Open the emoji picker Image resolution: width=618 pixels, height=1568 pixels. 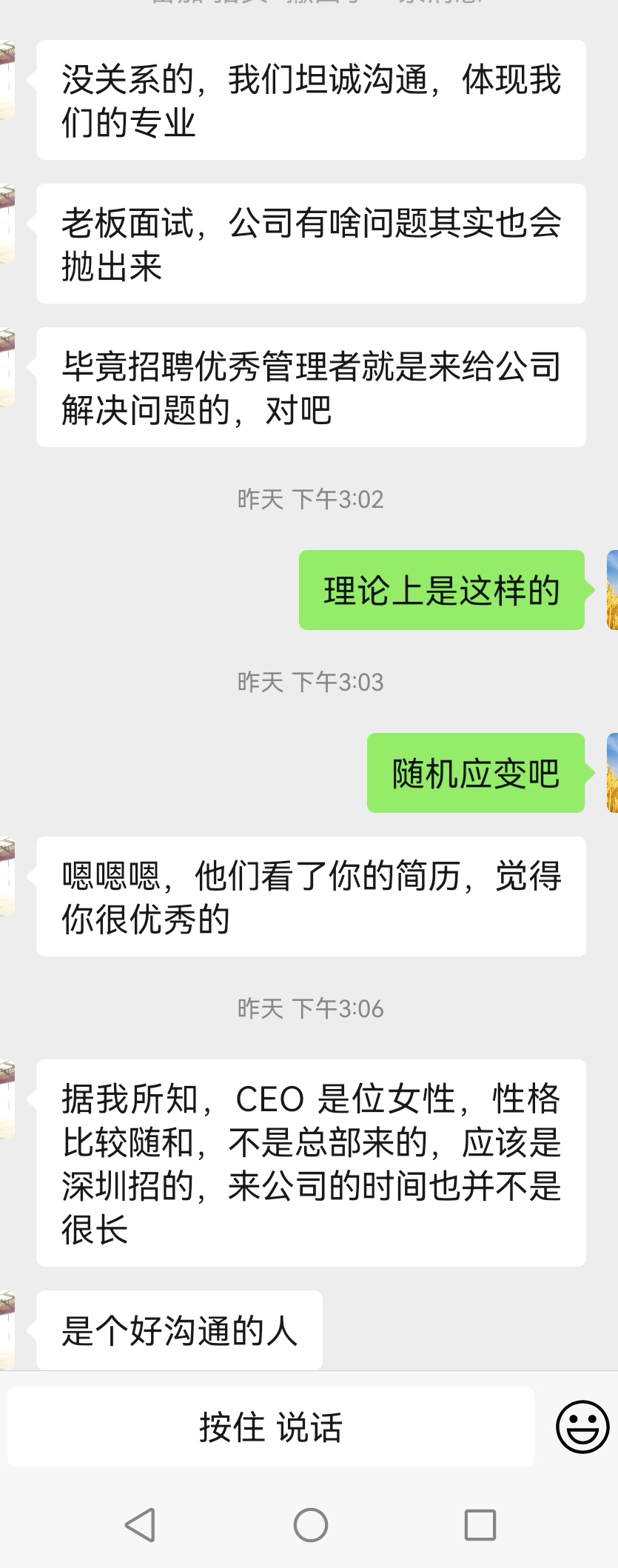coord(582,1427)
